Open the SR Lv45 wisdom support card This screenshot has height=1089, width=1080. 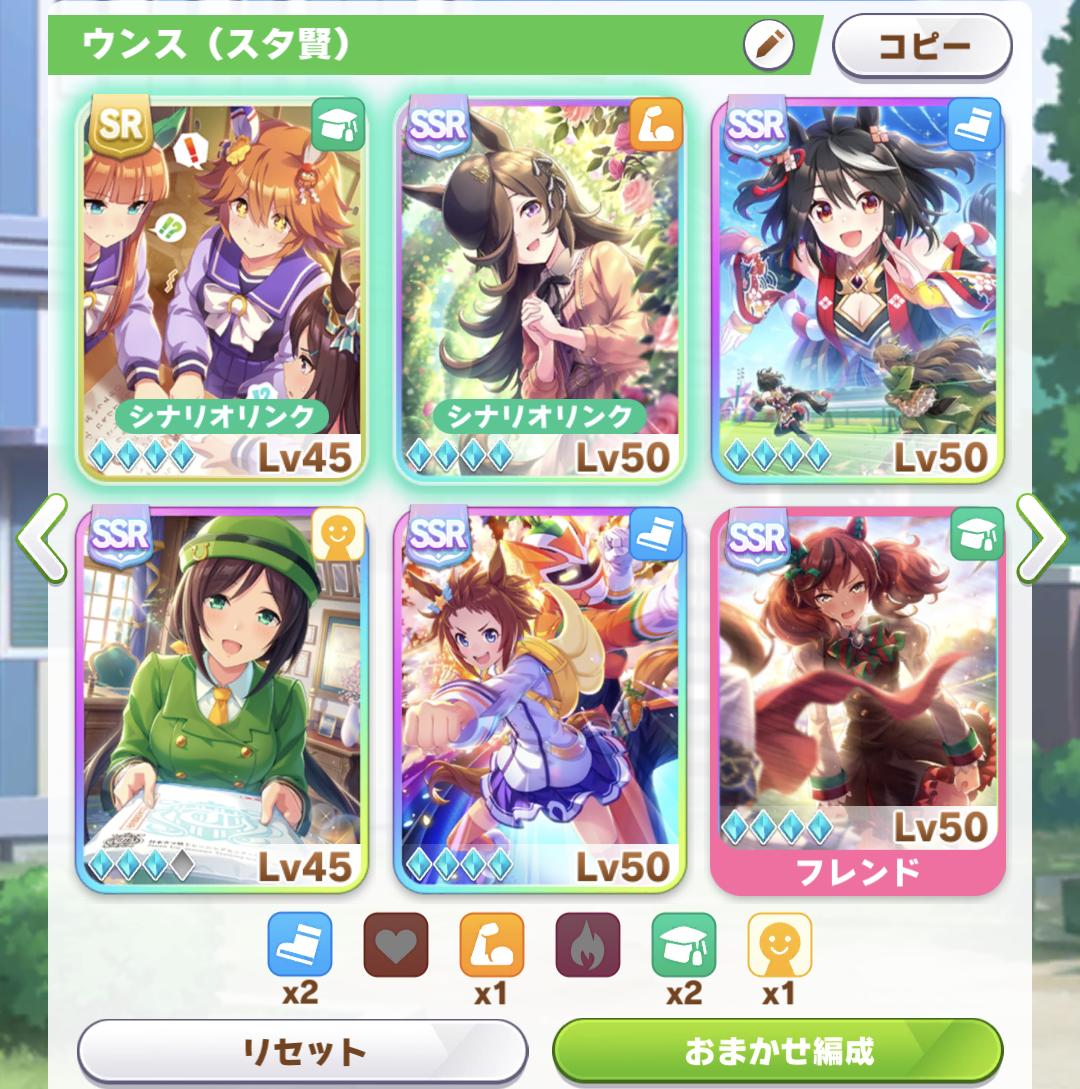tap(221, 289)
